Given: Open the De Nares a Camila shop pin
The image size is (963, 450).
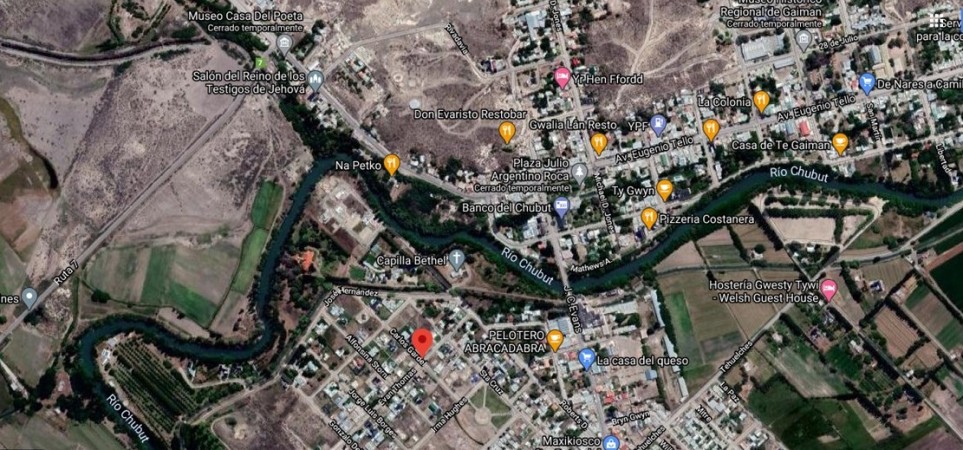Looking at the screenshot, I should (x=867, y=84).
